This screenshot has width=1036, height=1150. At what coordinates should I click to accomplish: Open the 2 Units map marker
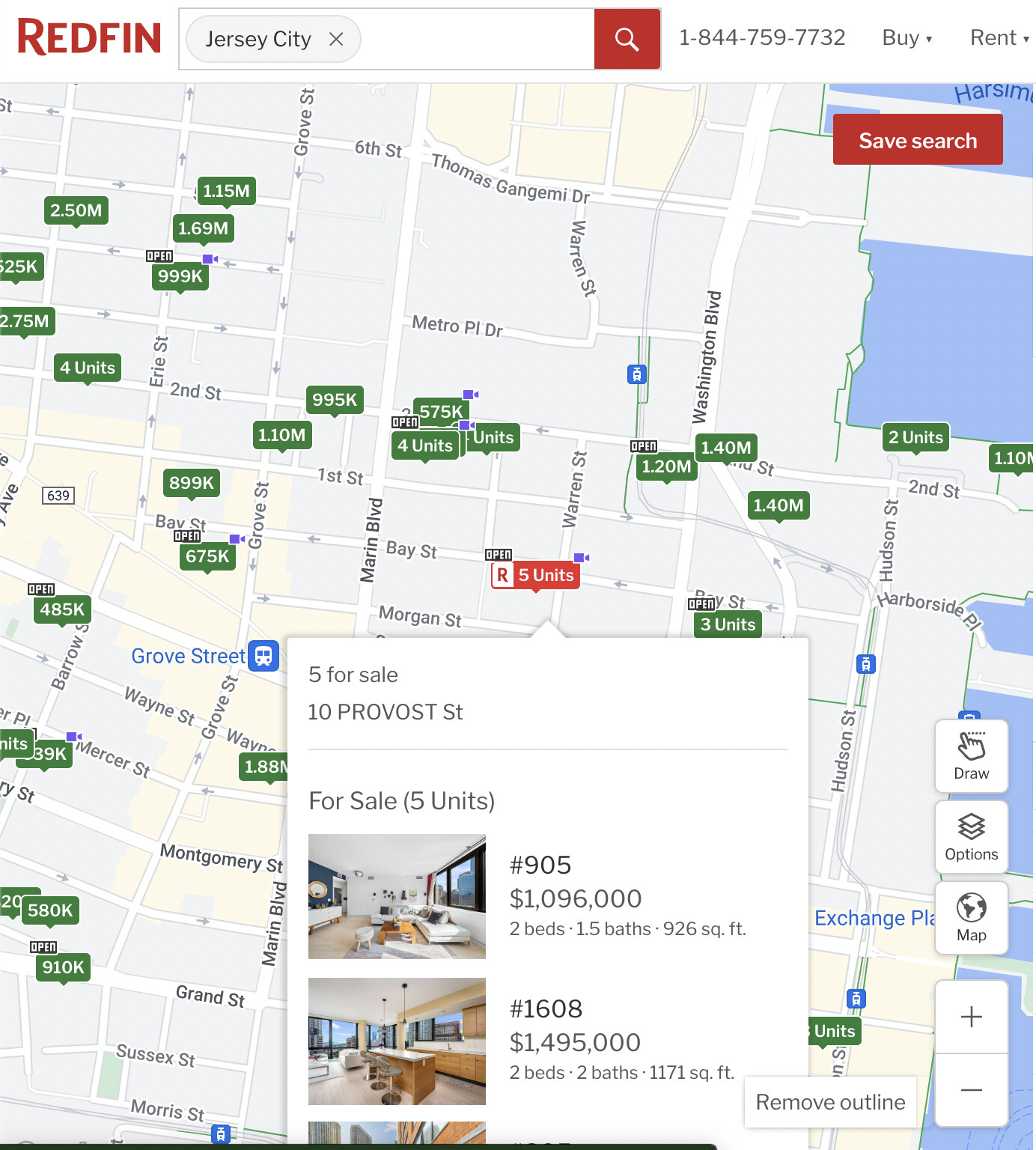click(x=915, y=437)
